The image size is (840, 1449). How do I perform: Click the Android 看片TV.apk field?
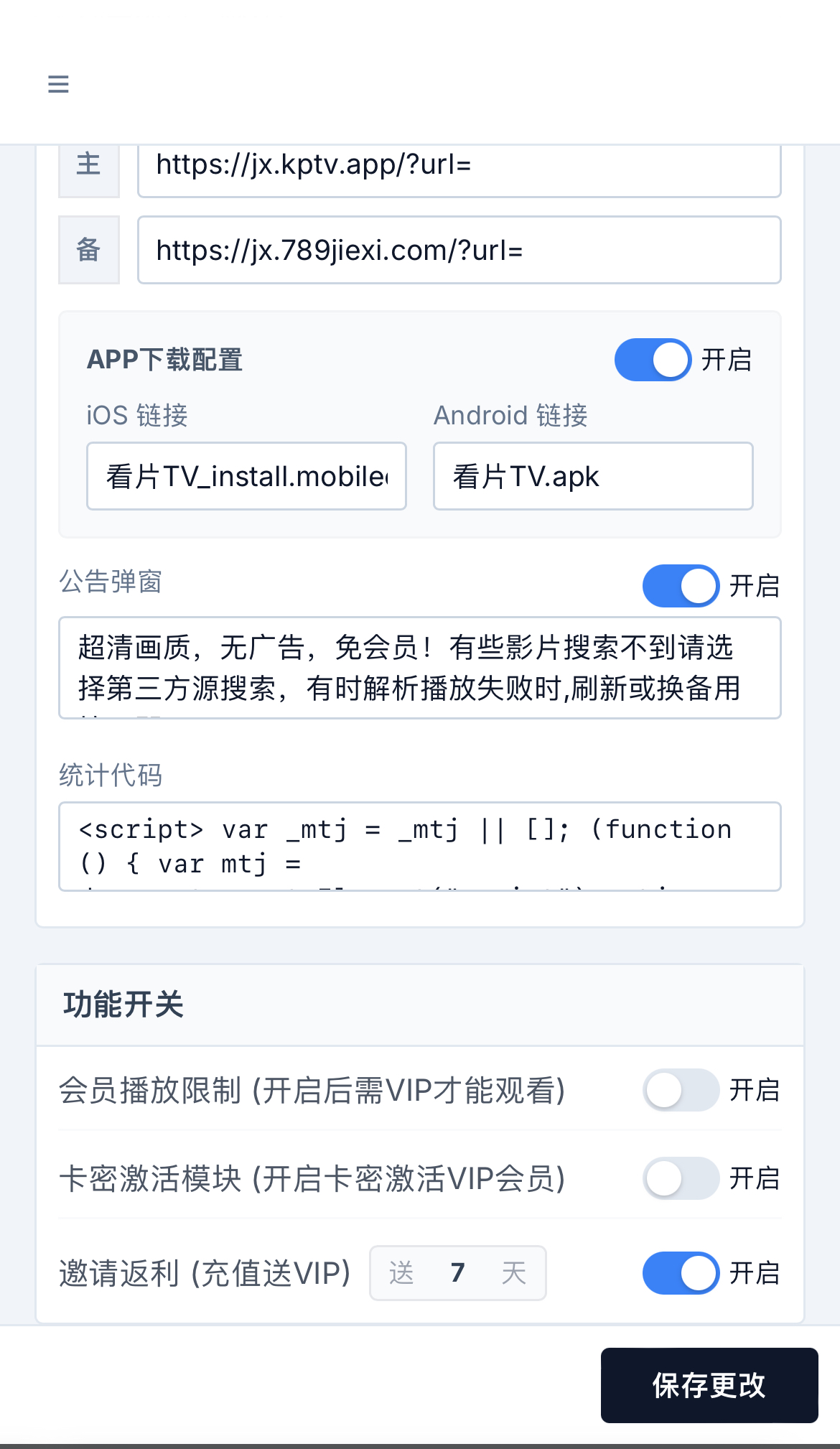[x=592, y=476]
